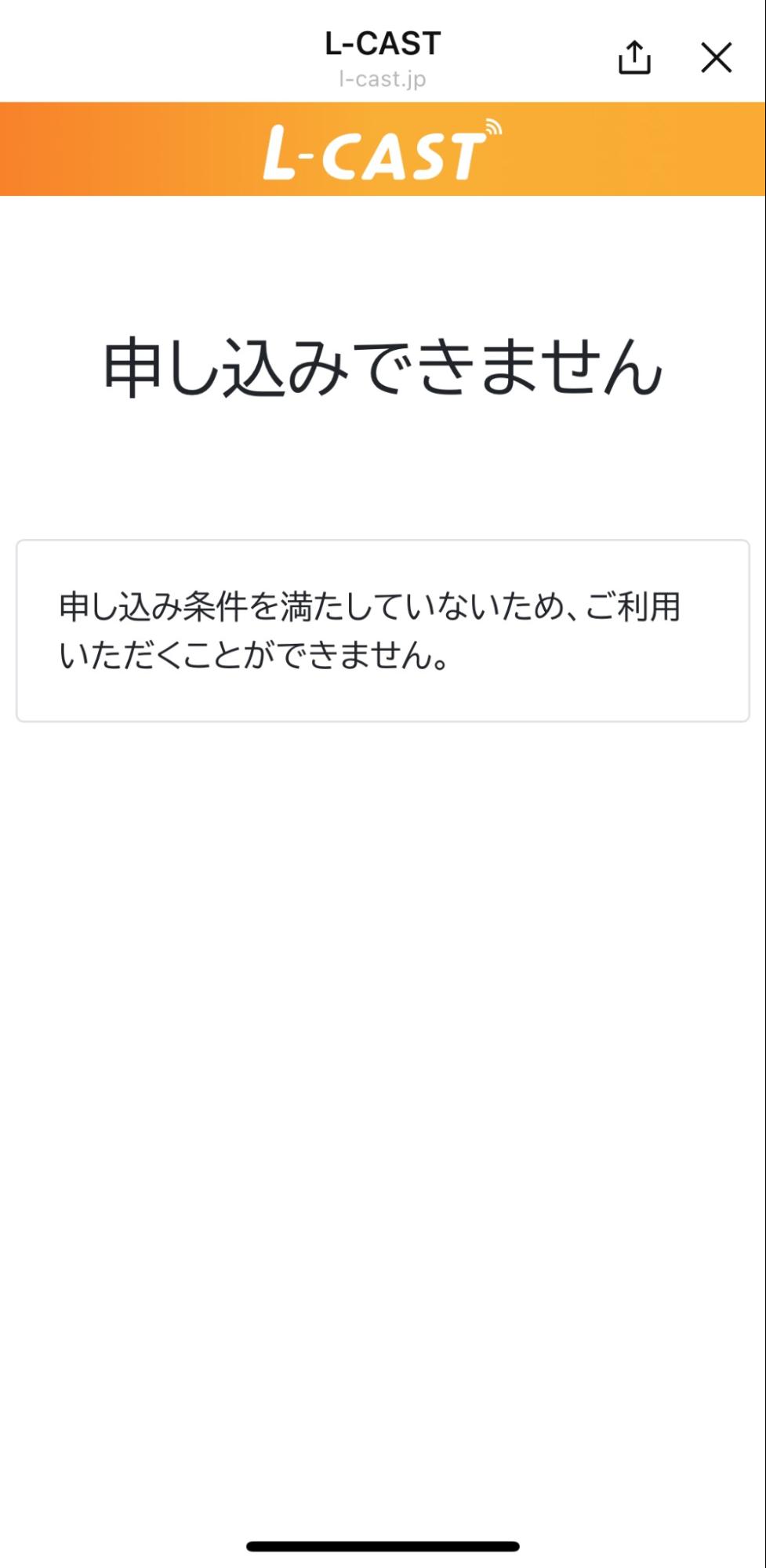
Task: Click the L-CAST page title text
Action: (x=383, y=44)
